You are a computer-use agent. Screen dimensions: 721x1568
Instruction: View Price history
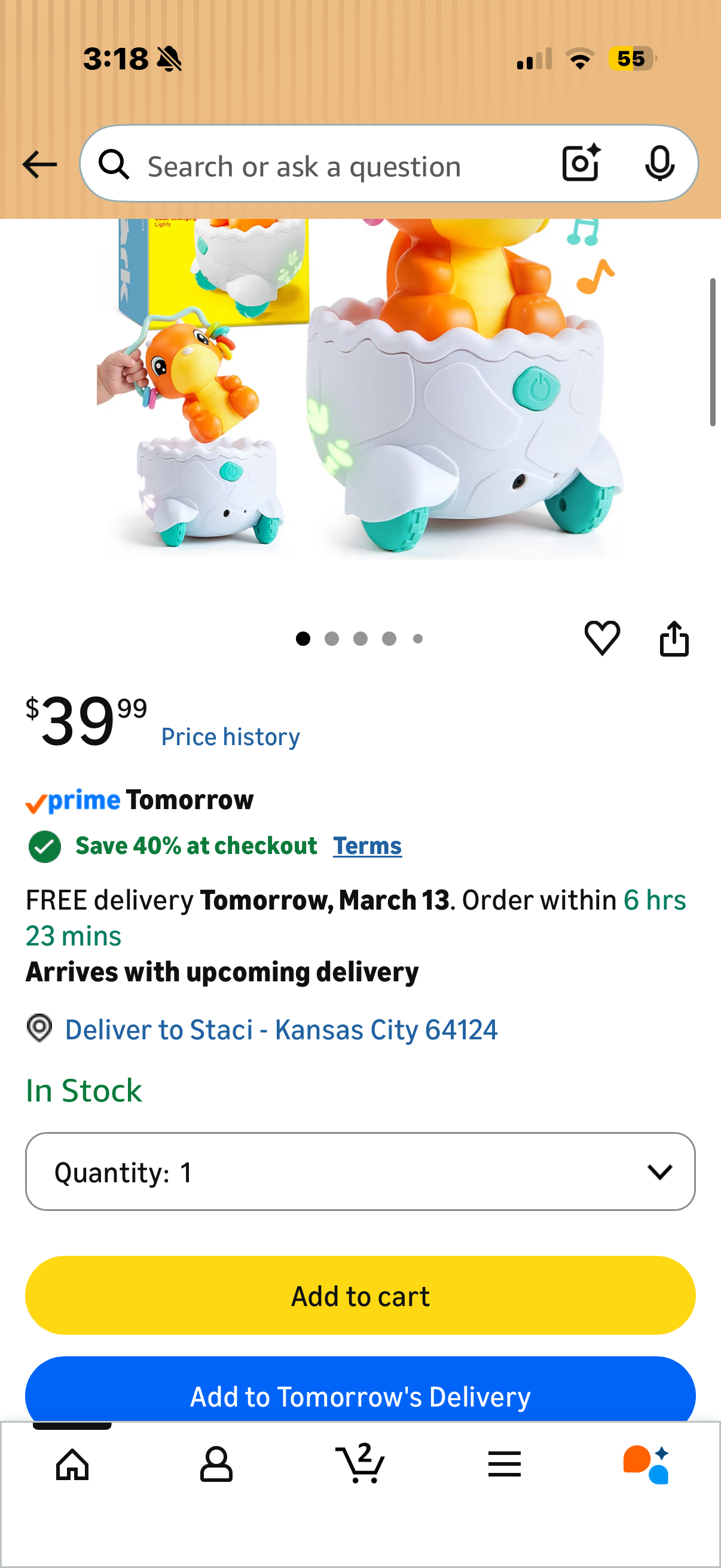[230, 737]
